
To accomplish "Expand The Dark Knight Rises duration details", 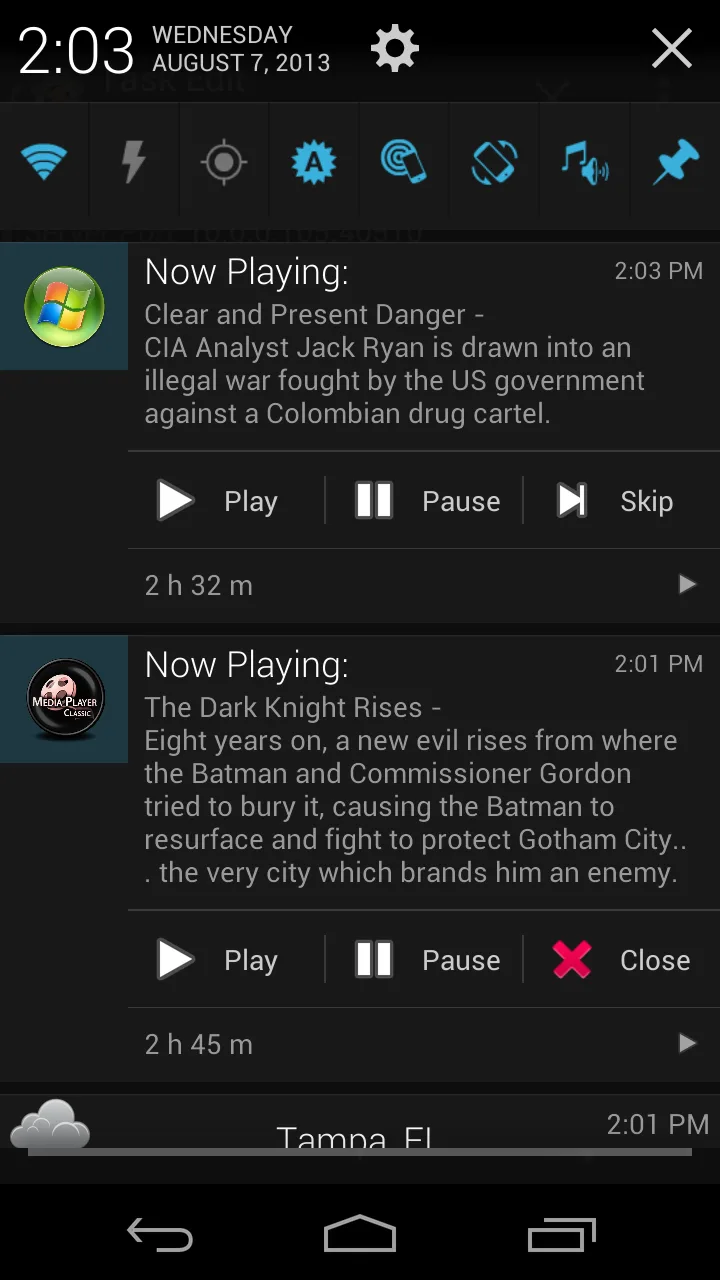I will click(687, 1043).
